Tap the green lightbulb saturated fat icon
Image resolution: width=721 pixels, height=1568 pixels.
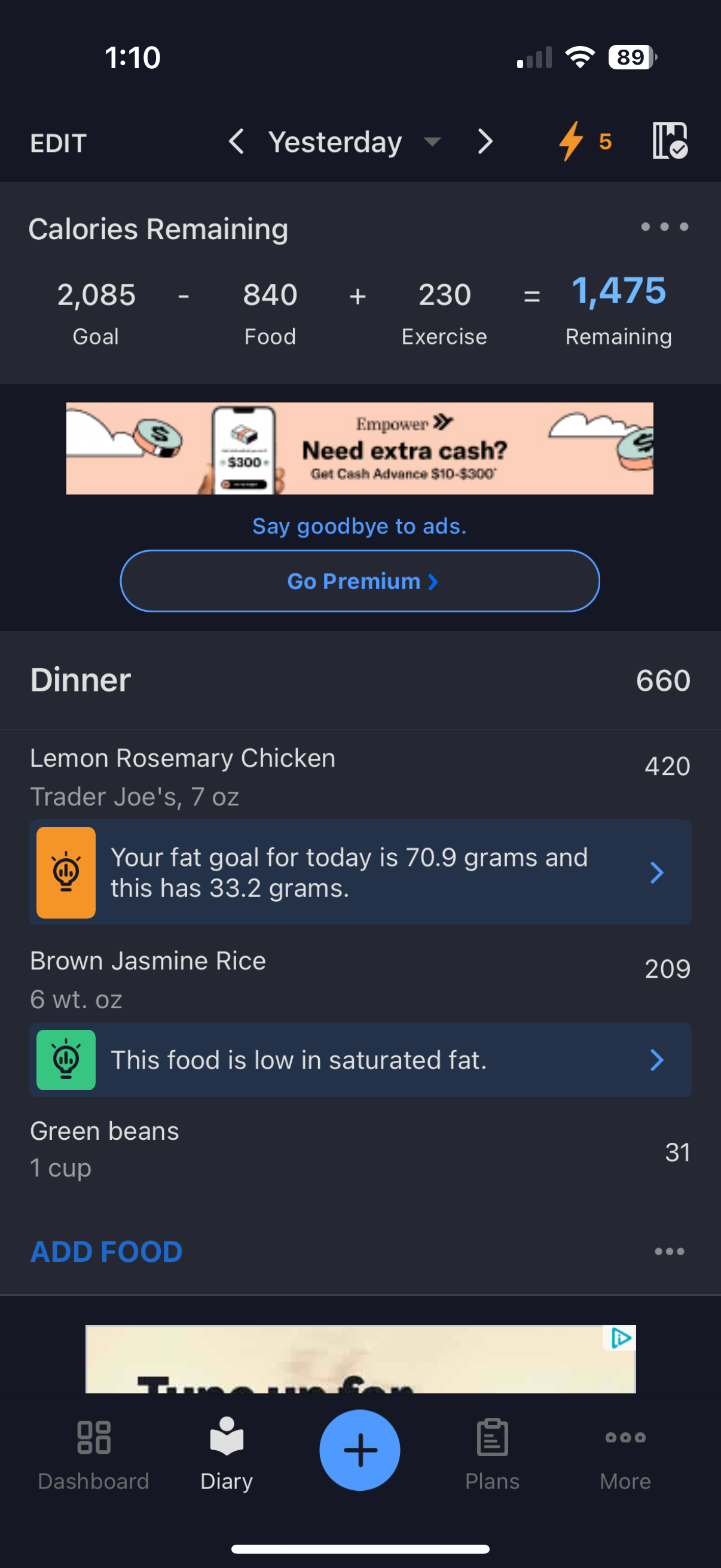tap(66, 1059)
